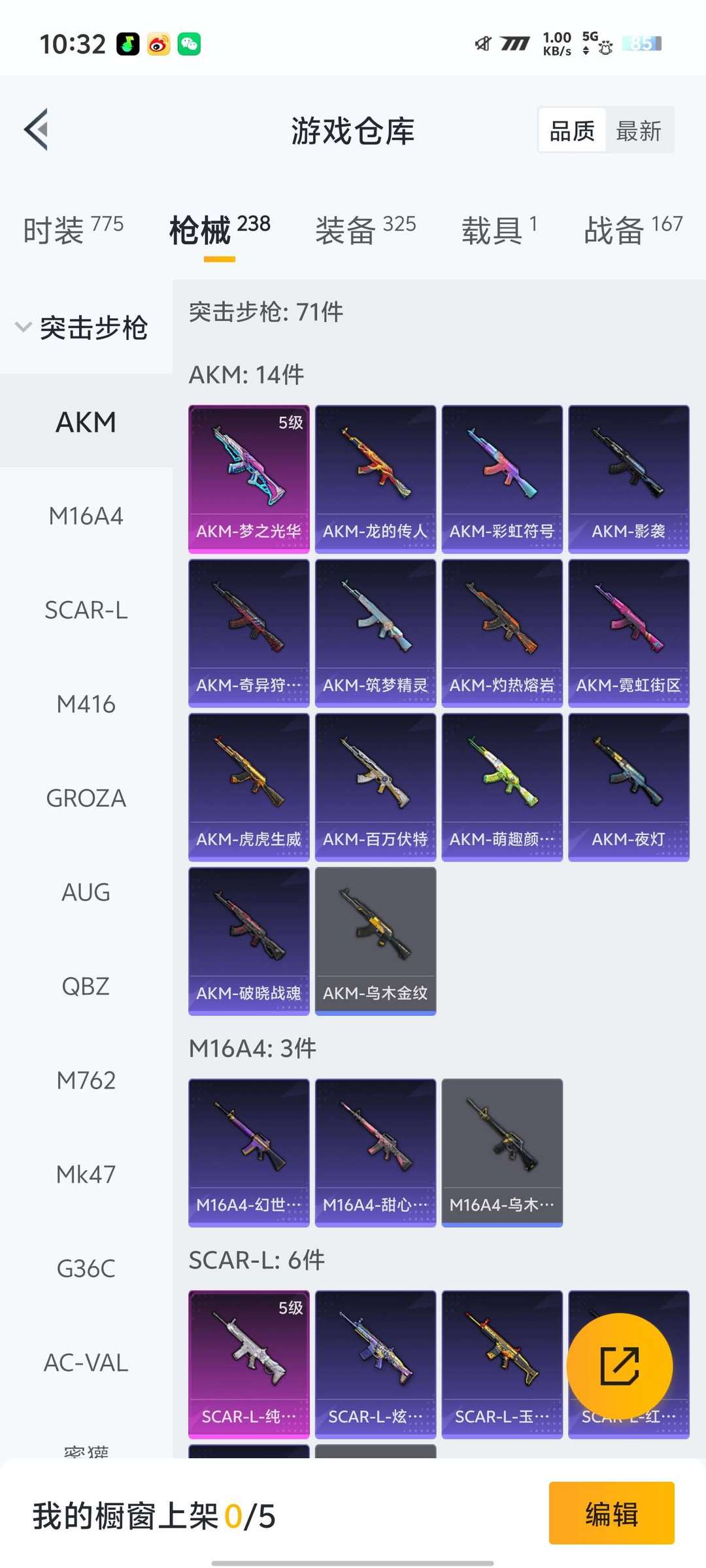Tap the yellow share floating button

pos(620,1366)
